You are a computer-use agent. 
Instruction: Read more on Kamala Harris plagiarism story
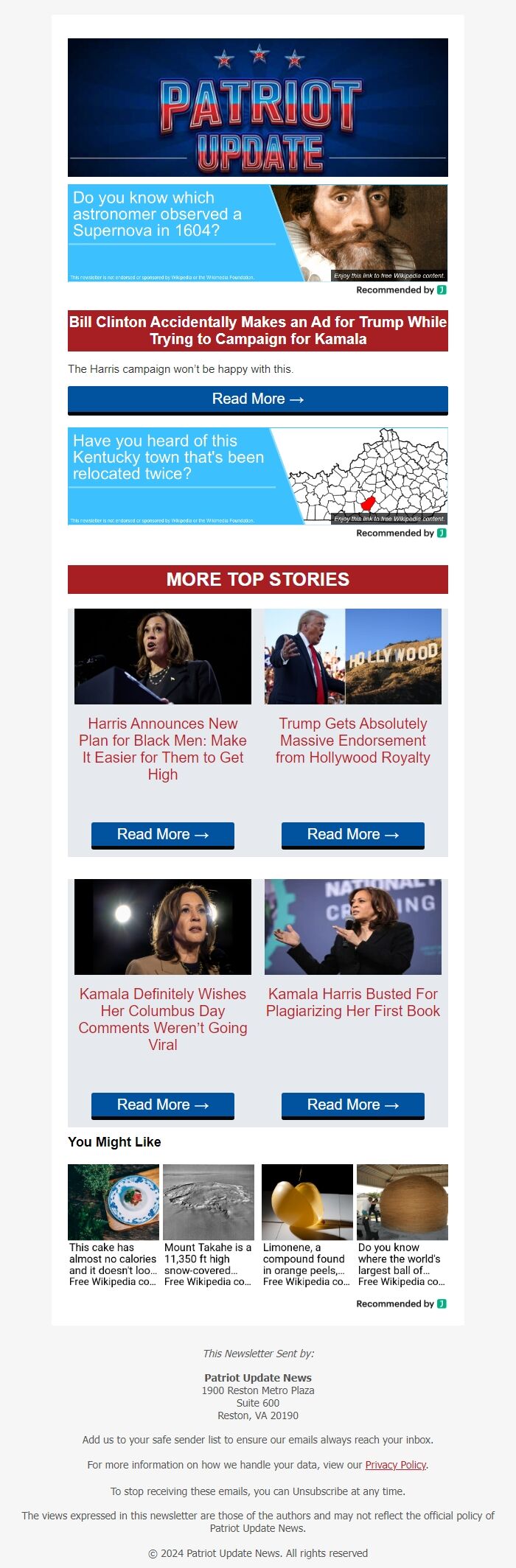point(352,1105)
